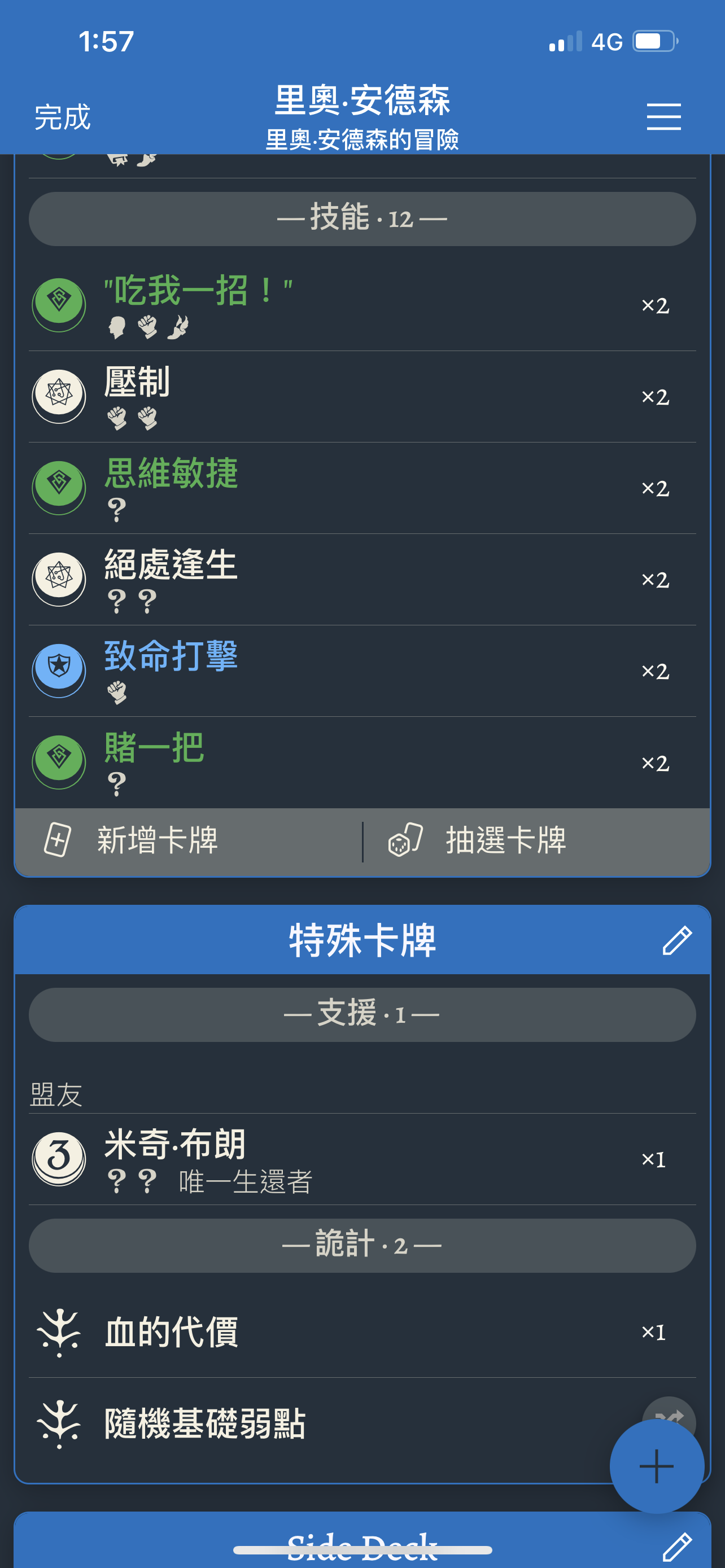Tap the floating plus button
This screenshot has height=1568, width=725.
[657, 1466]
